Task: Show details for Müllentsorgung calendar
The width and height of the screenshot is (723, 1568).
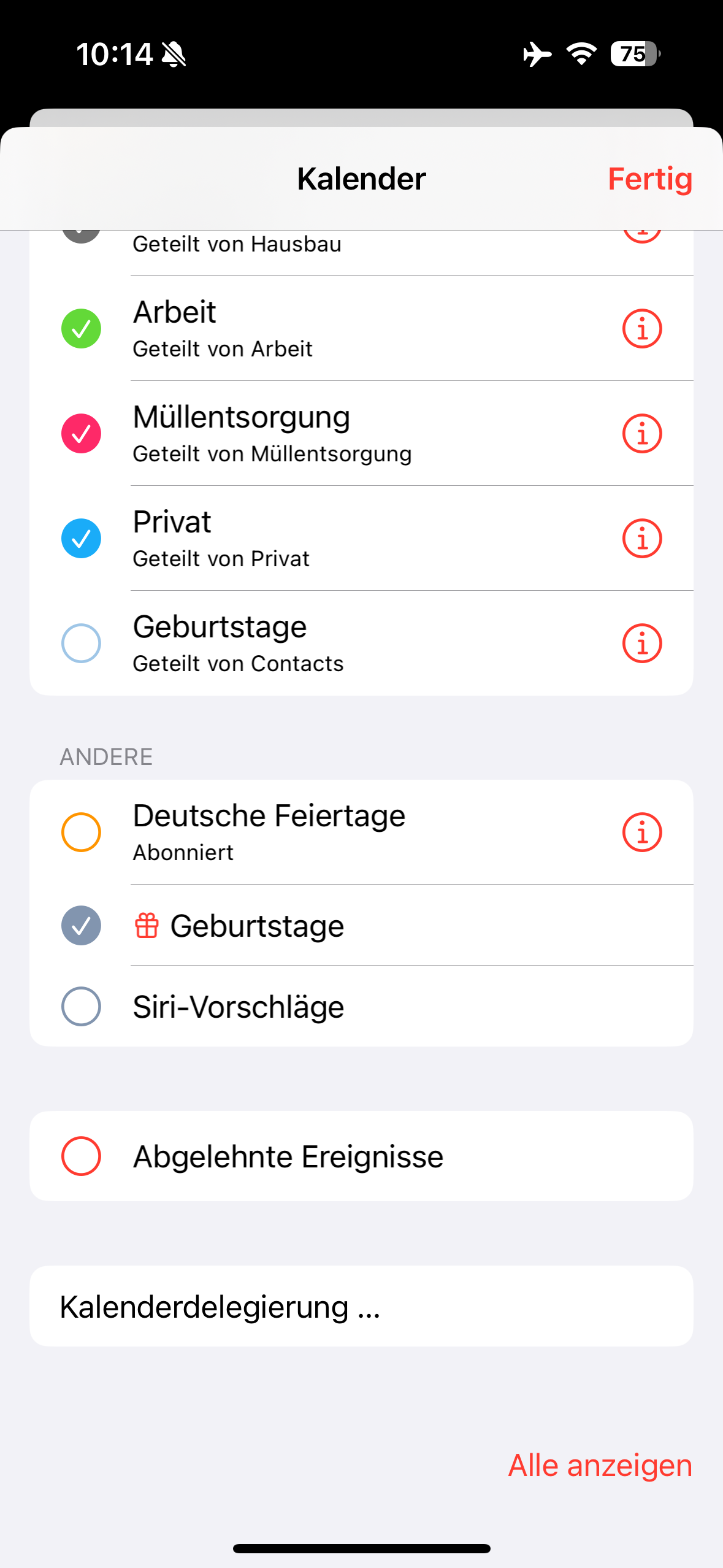Action: 641,434
